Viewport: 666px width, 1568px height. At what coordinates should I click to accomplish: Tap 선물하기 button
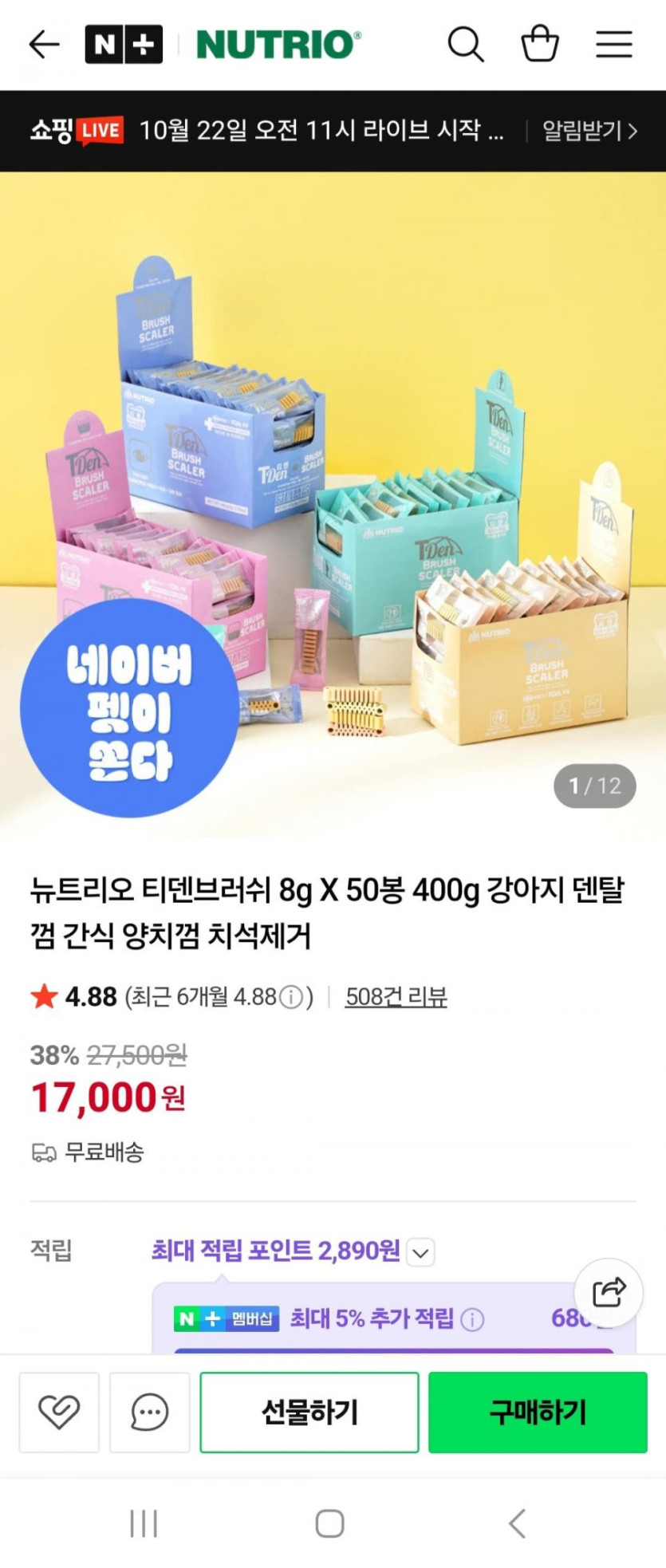click(309, 1412)
